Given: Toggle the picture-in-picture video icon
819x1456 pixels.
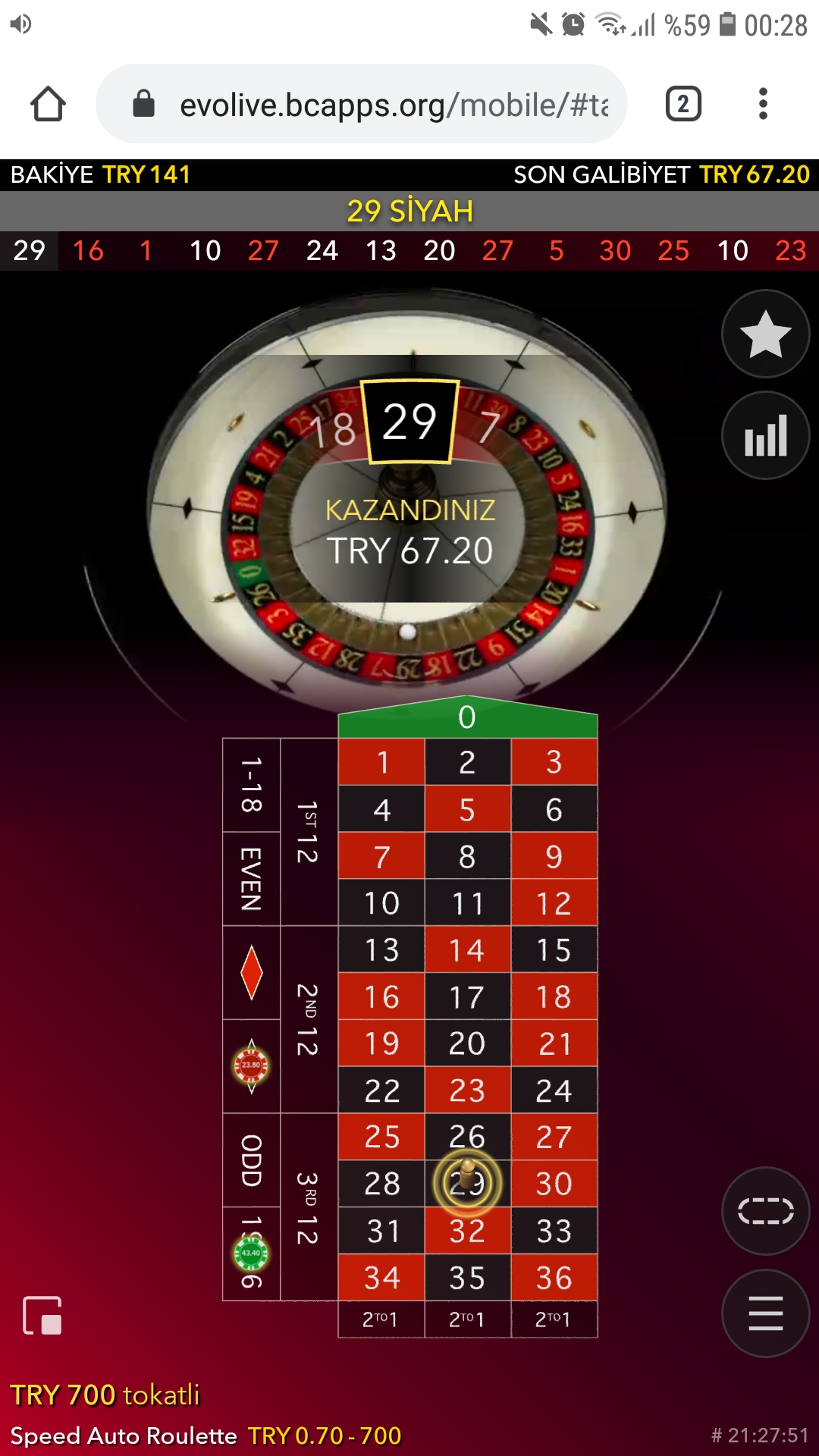Looking at the screenshot, I should coord(42,1315).
